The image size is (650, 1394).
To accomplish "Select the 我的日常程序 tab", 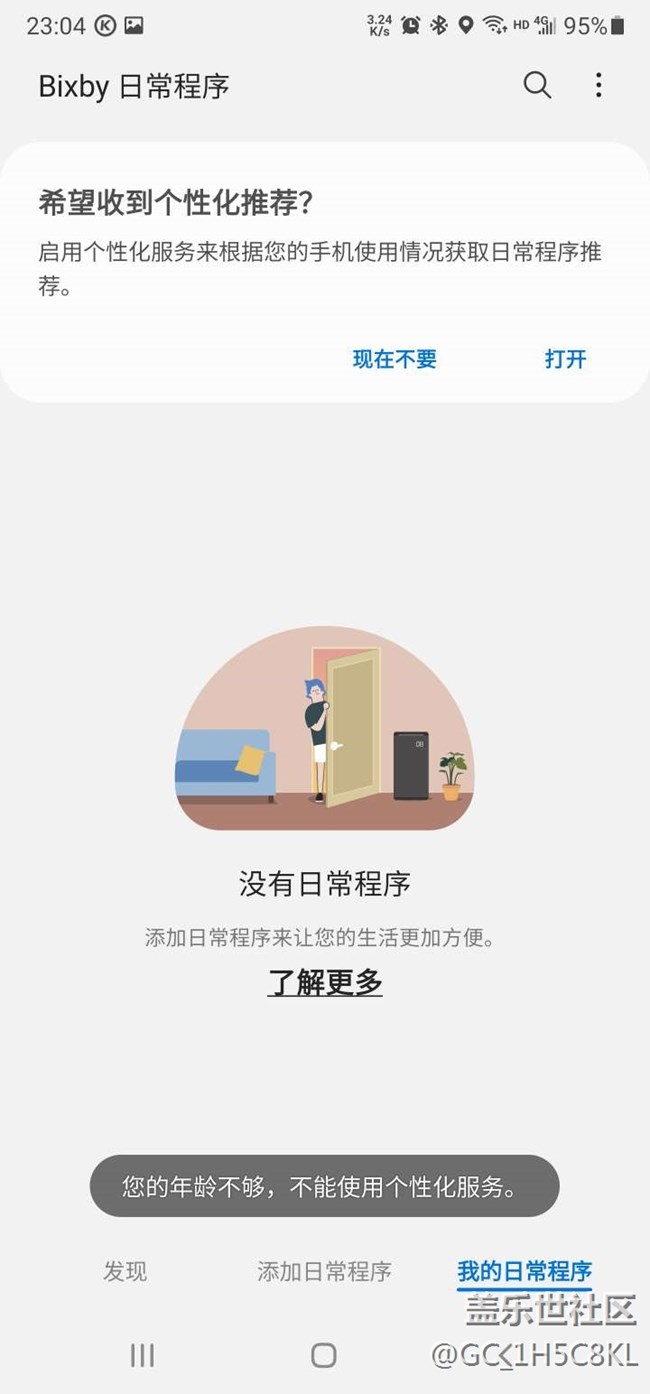I will tap(525, 1272).
